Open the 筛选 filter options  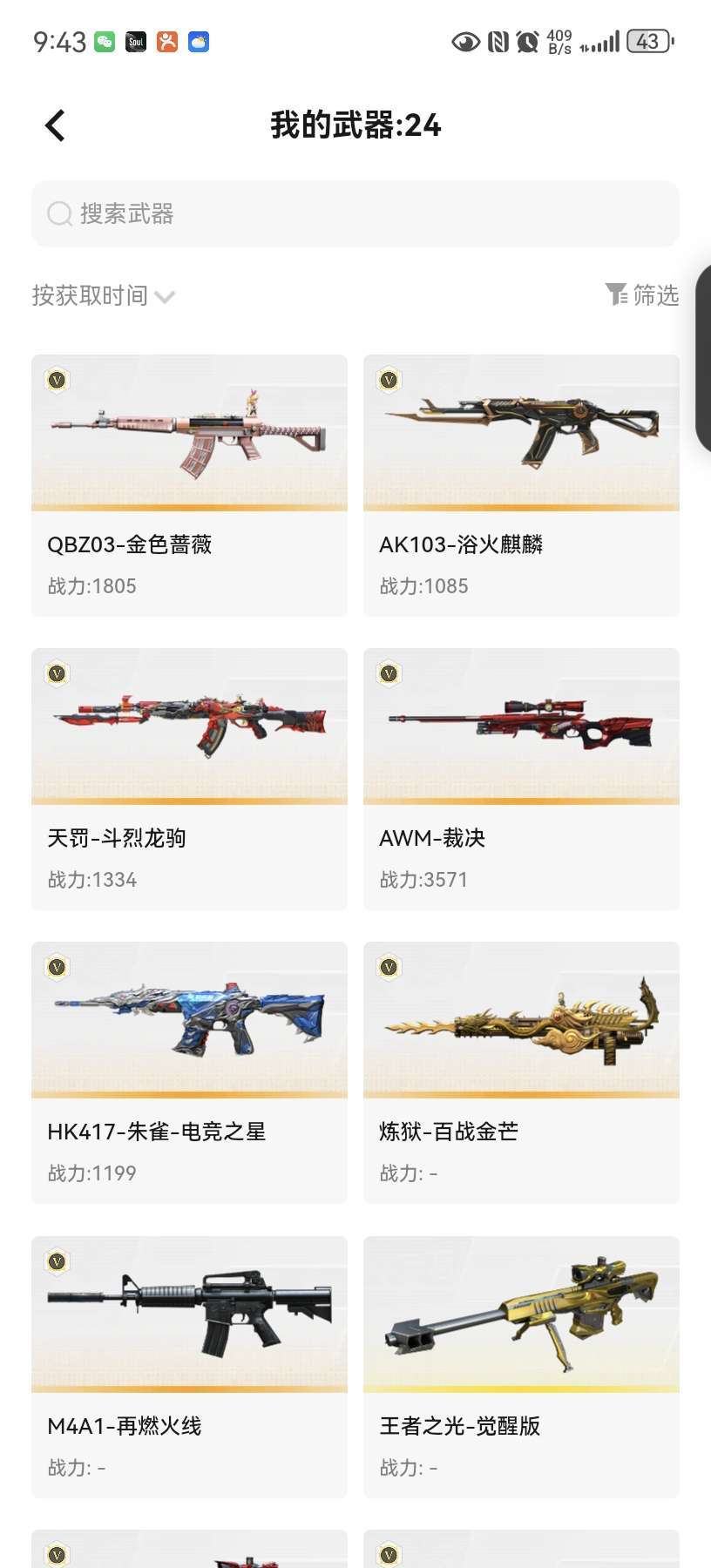[642, 295]
